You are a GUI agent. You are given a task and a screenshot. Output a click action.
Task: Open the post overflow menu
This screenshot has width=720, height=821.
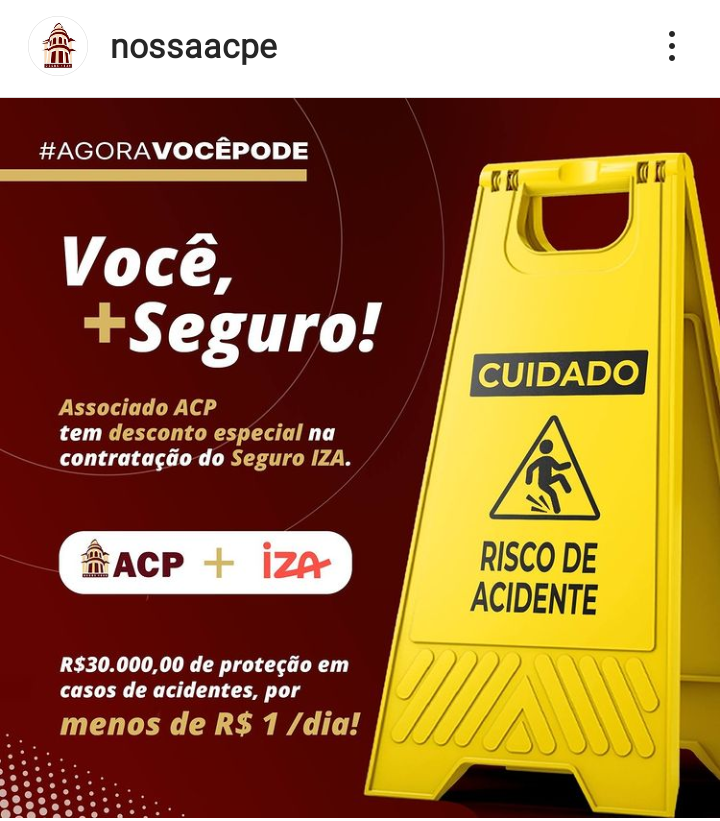pos(671,46)
